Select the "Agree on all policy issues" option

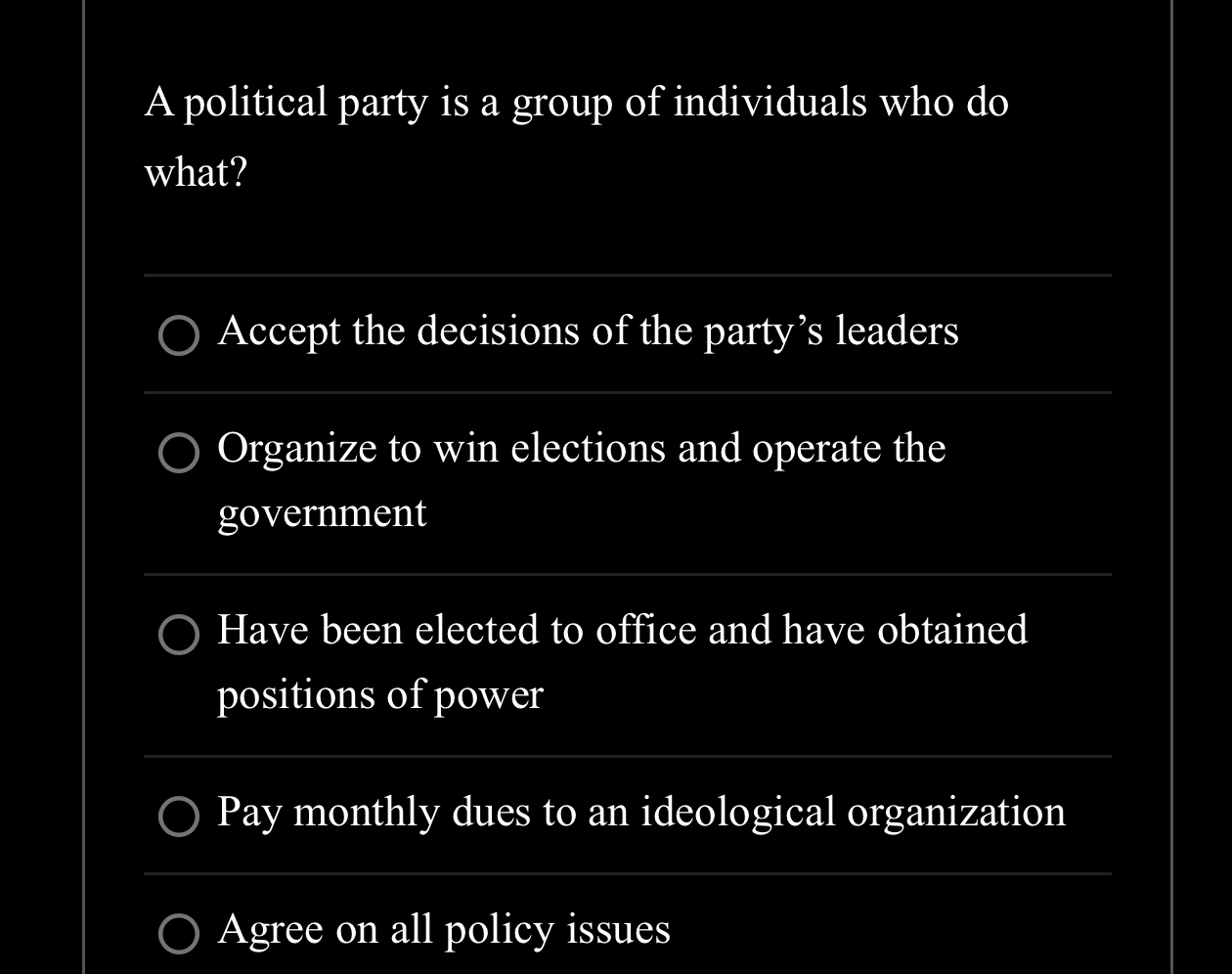(x=178, y=932)
